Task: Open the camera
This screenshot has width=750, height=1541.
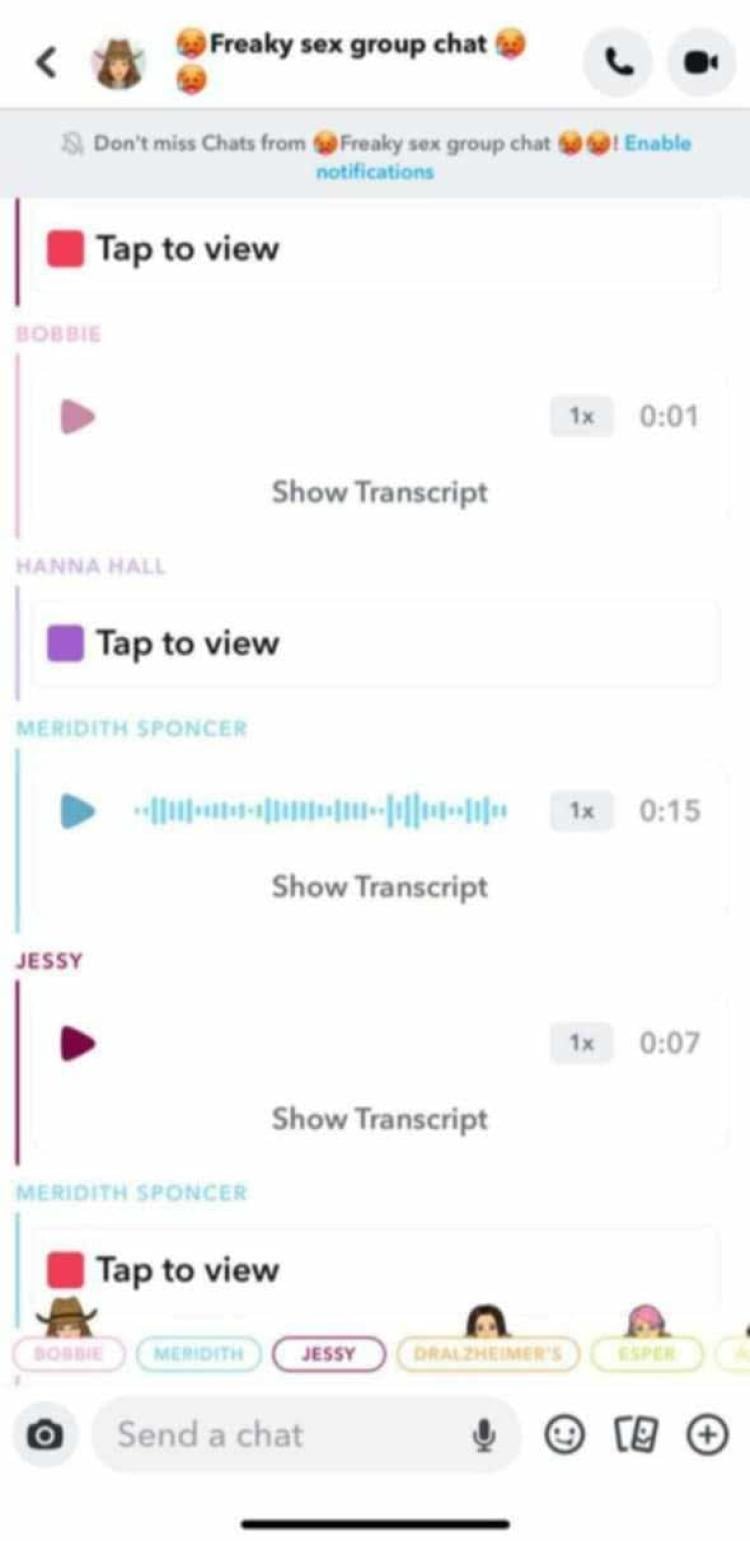Action: pos(44,1436)
